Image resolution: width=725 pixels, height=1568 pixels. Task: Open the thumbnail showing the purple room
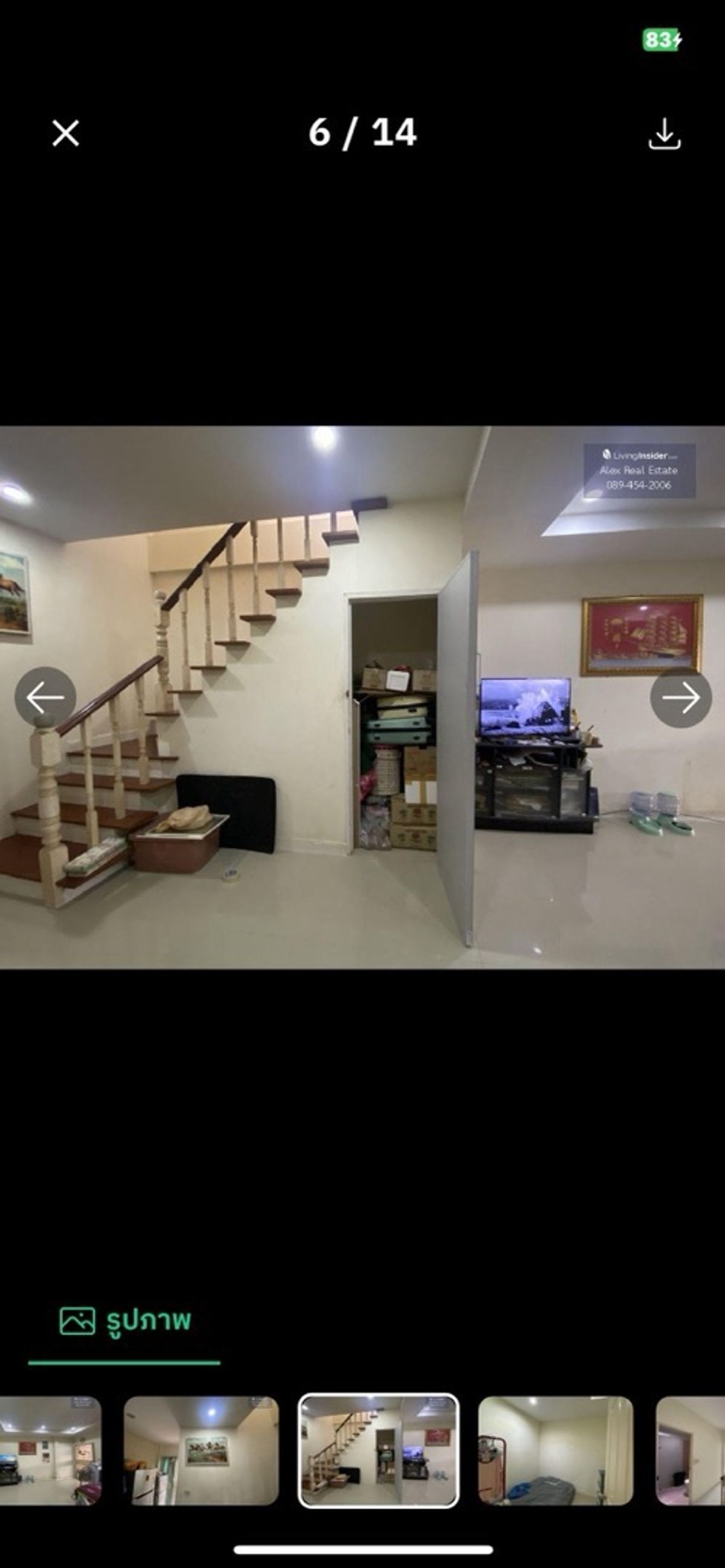point(690,1450)
